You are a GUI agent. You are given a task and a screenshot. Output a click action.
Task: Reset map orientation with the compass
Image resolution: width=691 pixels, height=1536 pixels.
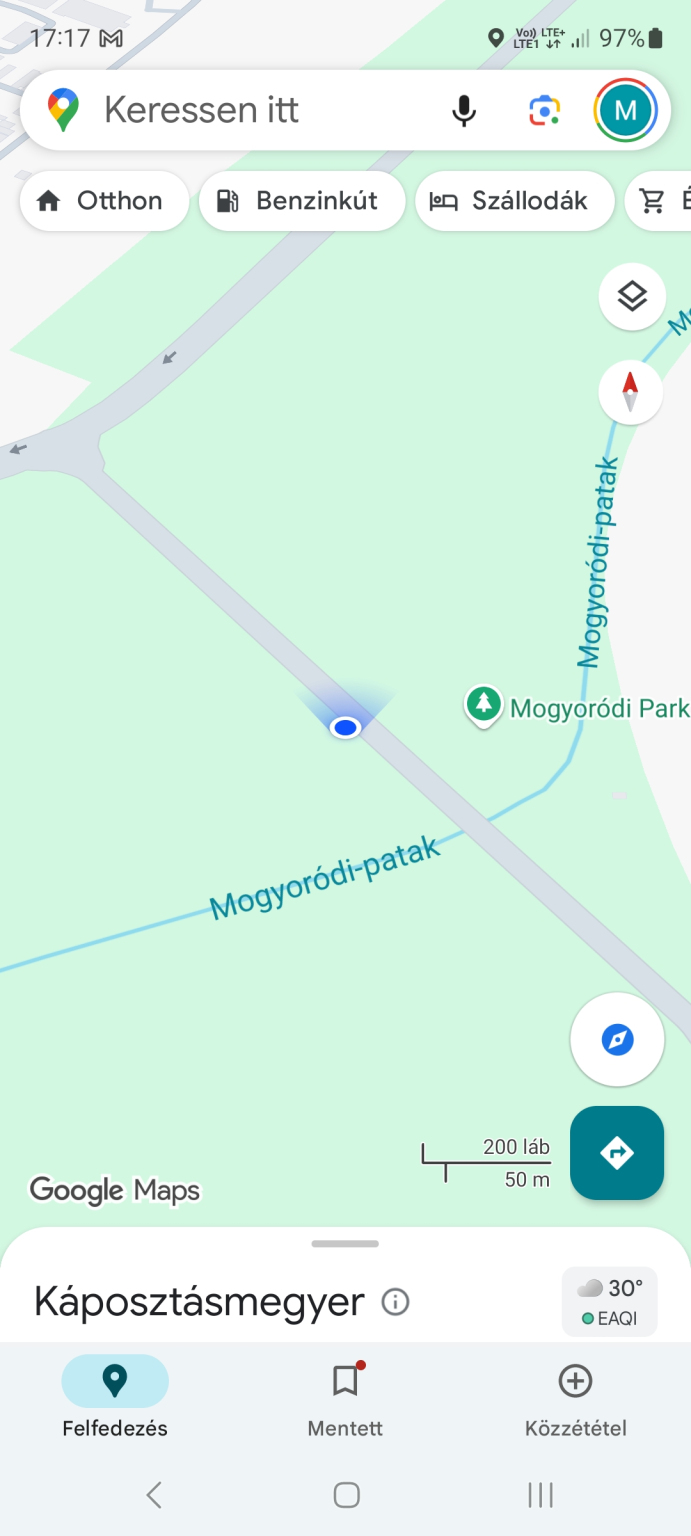click(630, 392)
